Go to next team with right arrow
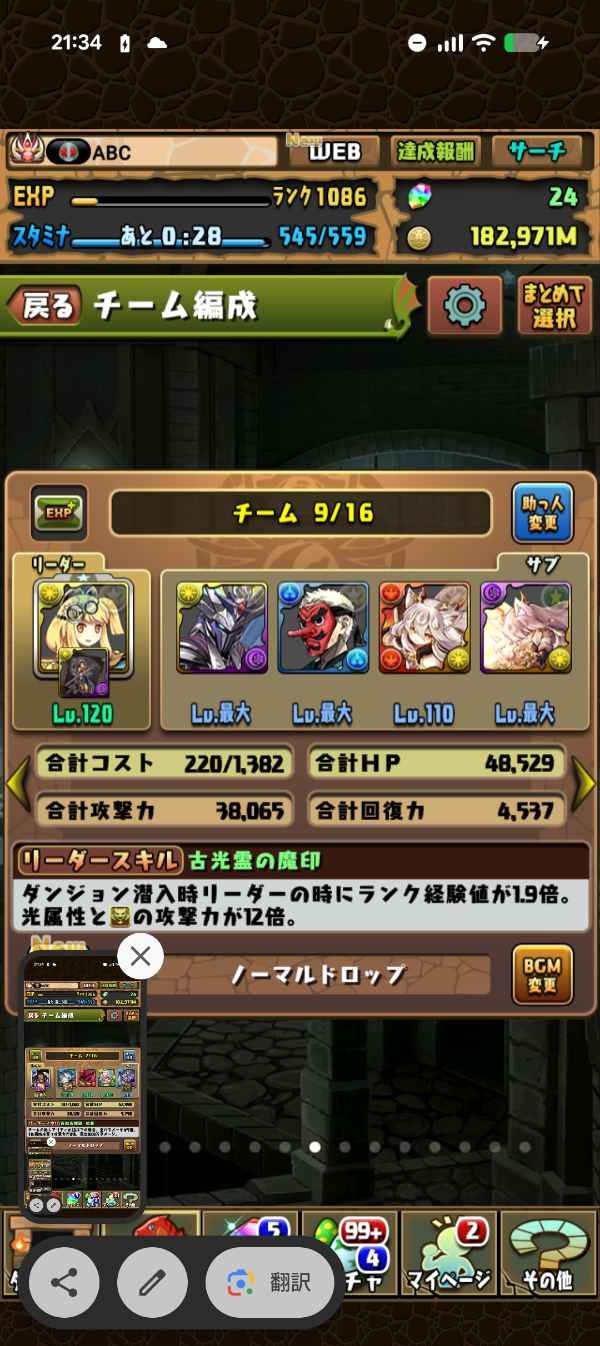Viewport: 600px width, 1346px height. tap(583, 785)
